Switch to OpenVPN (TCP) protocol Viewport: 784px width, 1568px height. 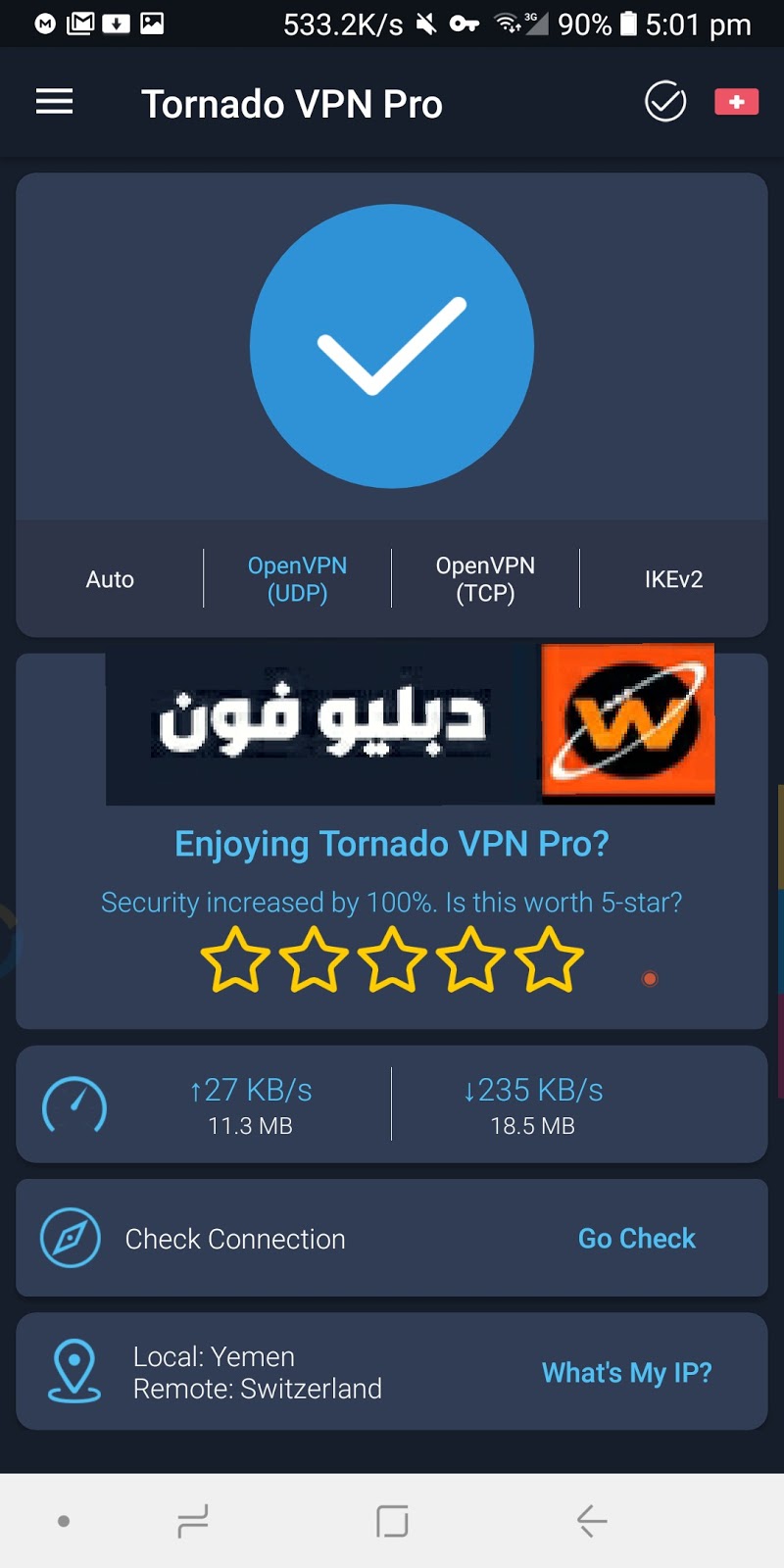coord(485,579)
